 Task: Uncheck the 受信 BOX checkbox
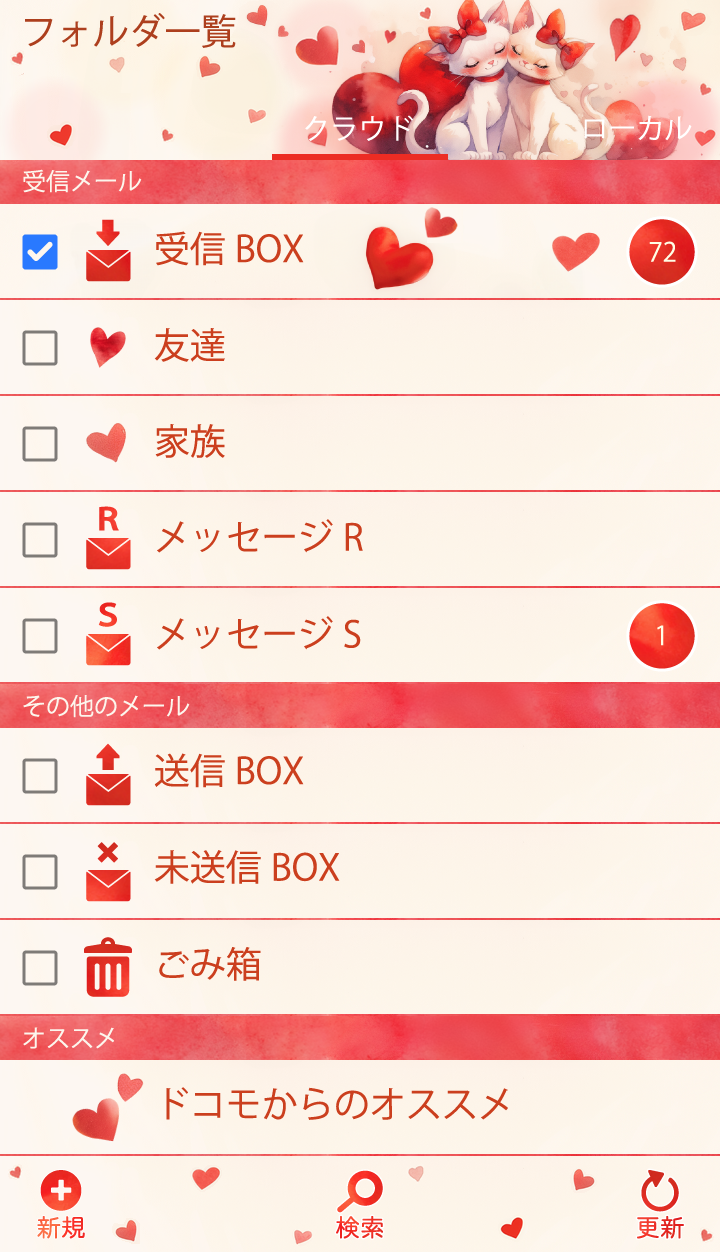[40, 252]
